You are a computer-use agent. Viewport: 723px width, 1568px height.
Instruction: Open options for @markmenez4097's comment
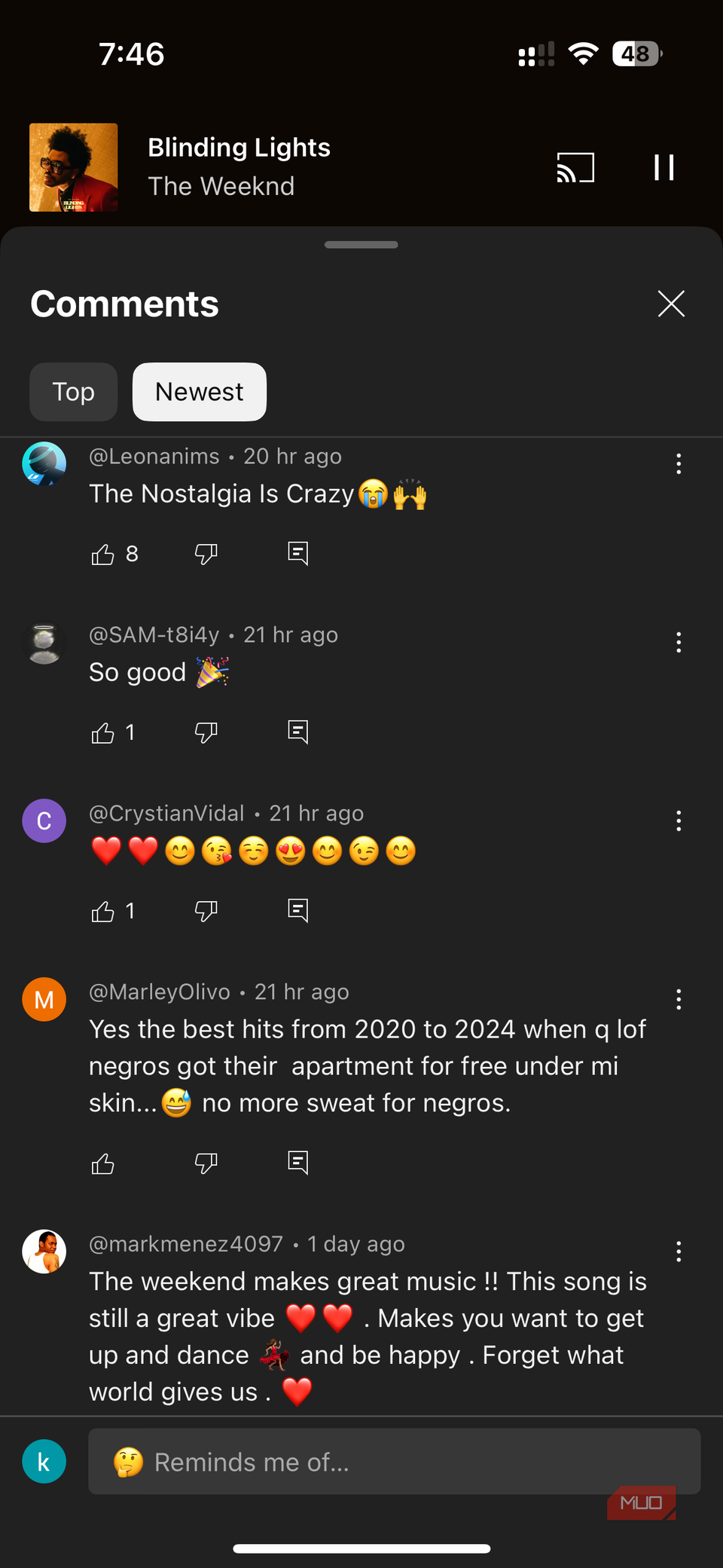click(679, 1252)
